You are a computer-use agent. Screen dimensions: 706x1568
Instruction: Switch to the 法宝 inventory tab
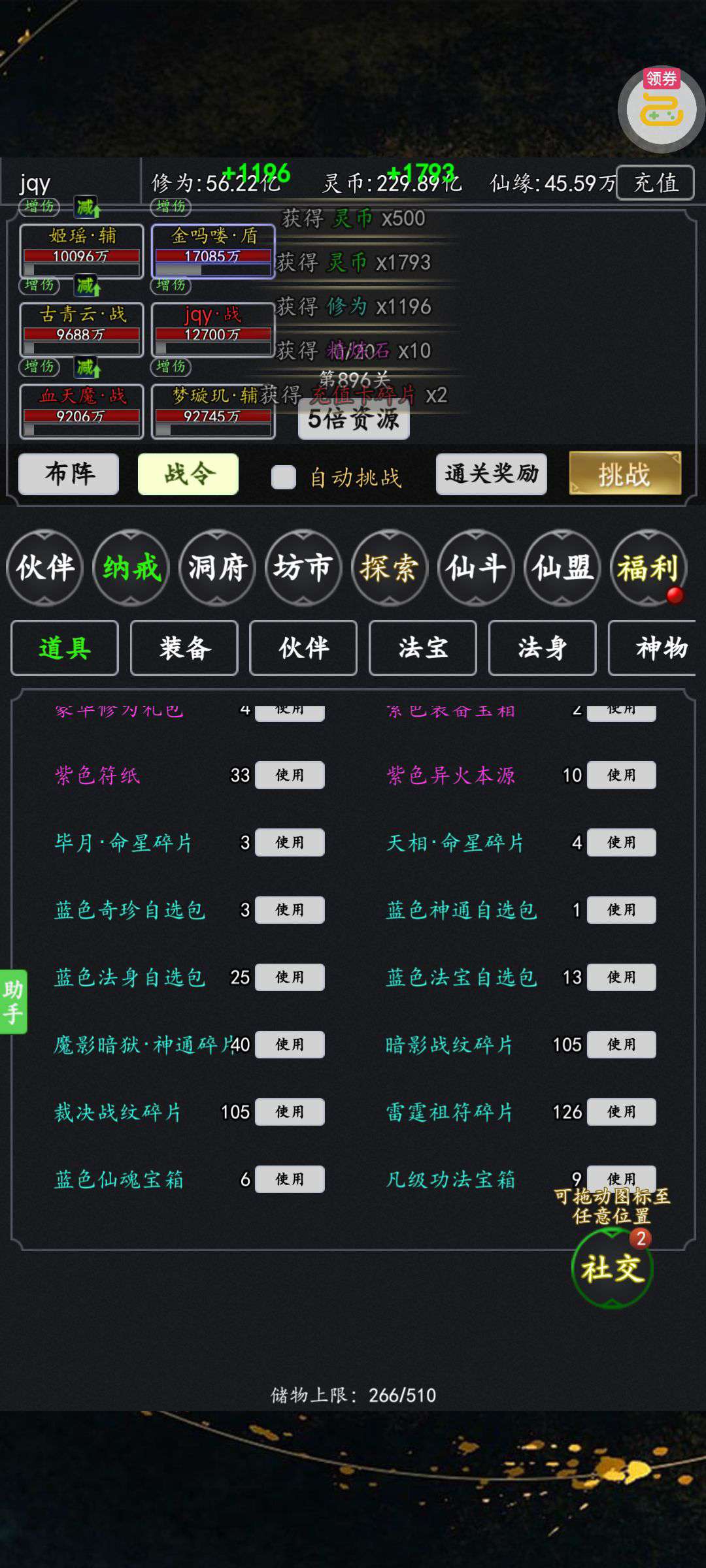[423, 648]
